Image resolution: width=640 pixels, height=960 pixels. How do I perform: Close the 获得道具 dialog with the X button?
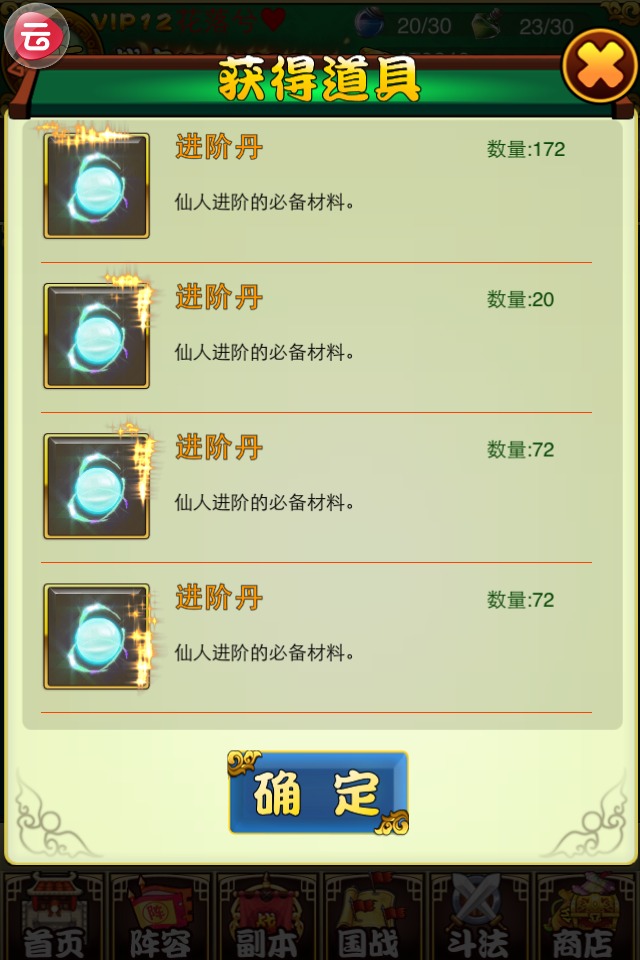click(600, 66)
